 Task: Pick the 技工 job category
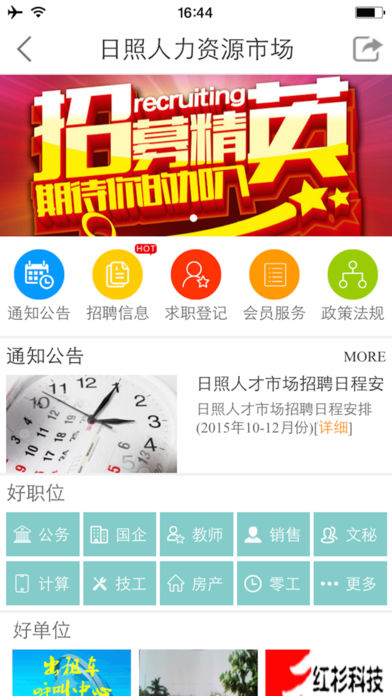pos(119,583)
